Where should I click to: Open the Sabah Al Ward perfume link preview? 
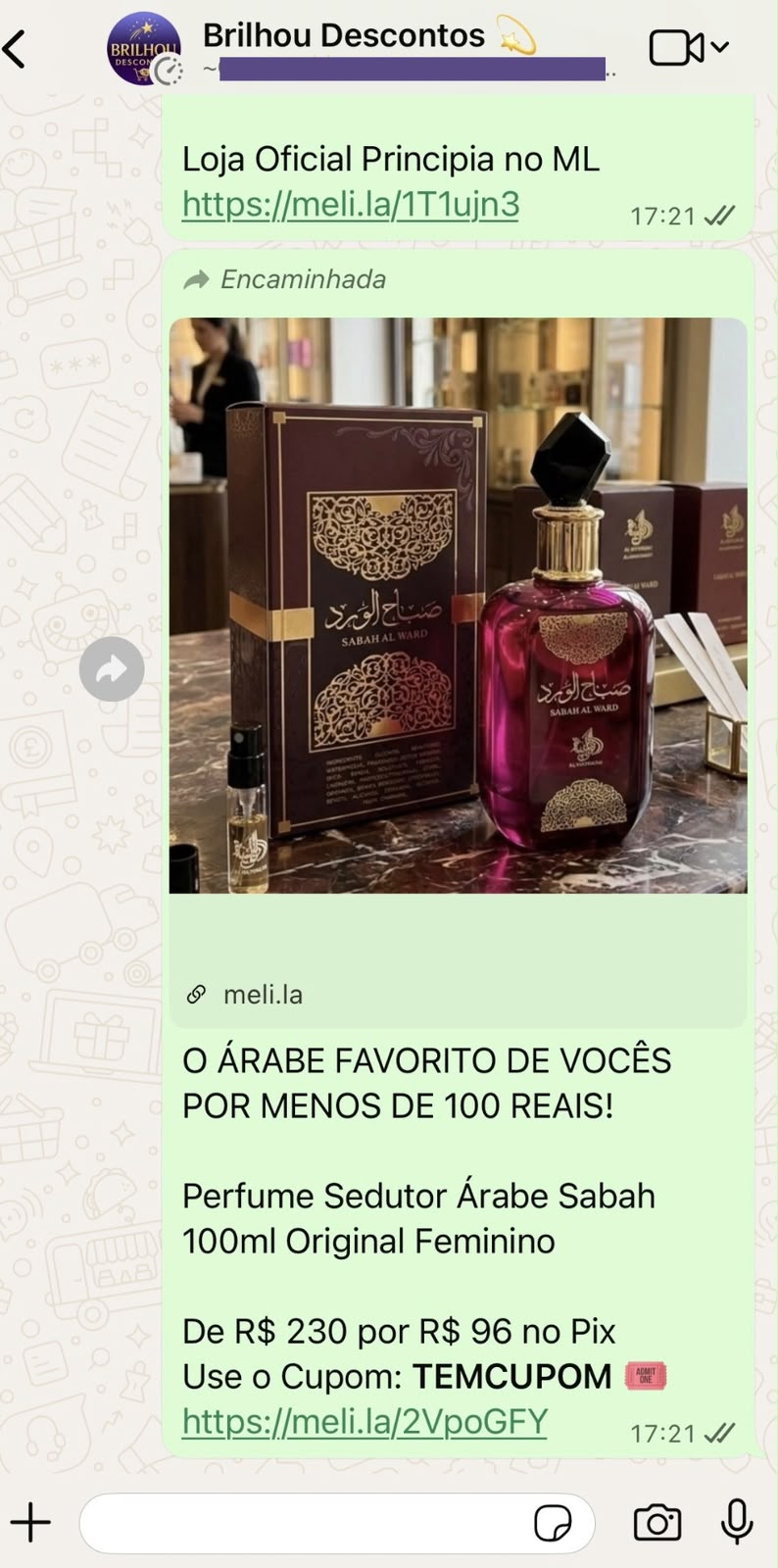[x=458, y=672]
